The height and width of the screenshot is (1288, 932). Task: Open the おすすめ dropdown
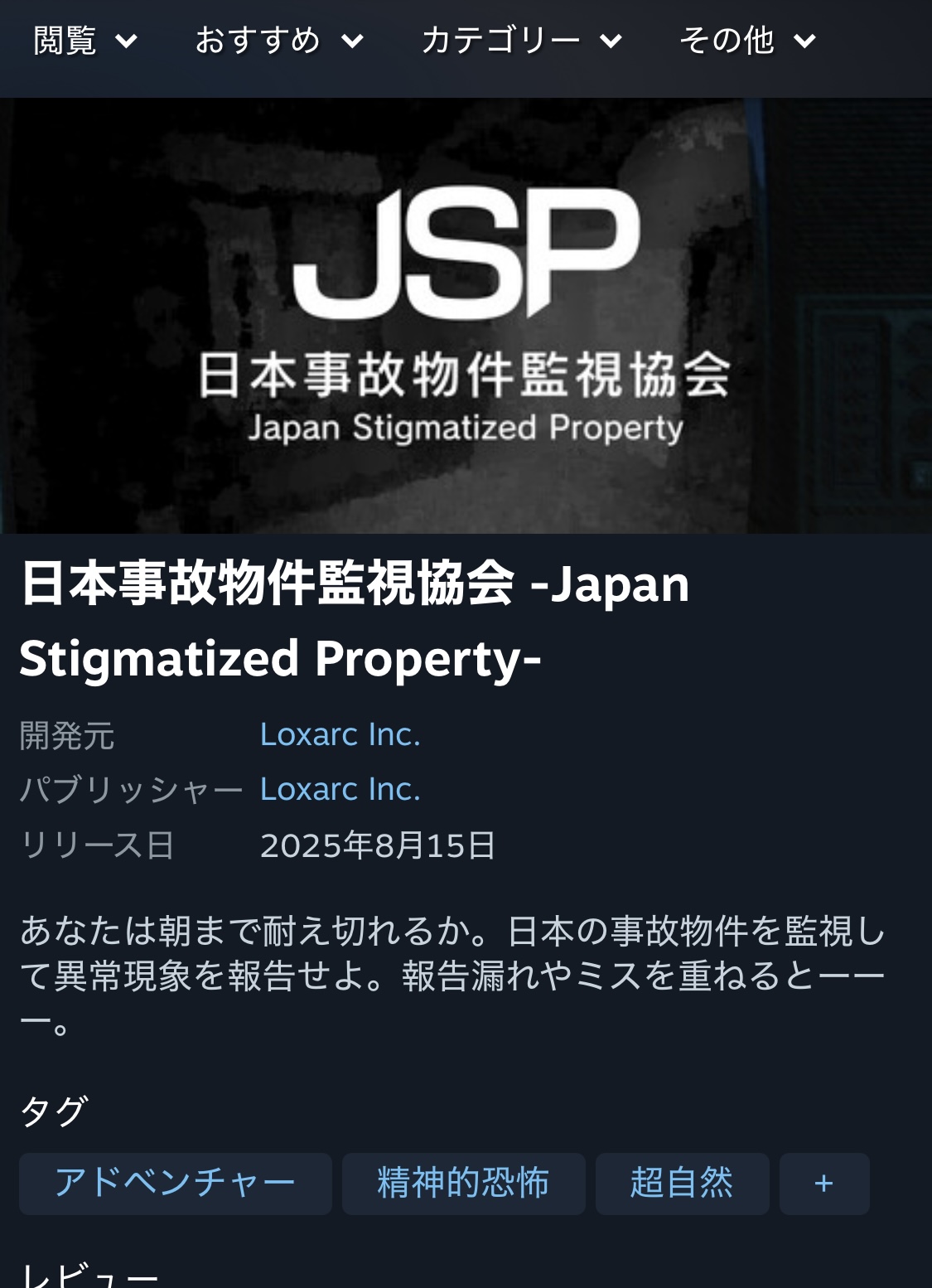pos(278,41)
